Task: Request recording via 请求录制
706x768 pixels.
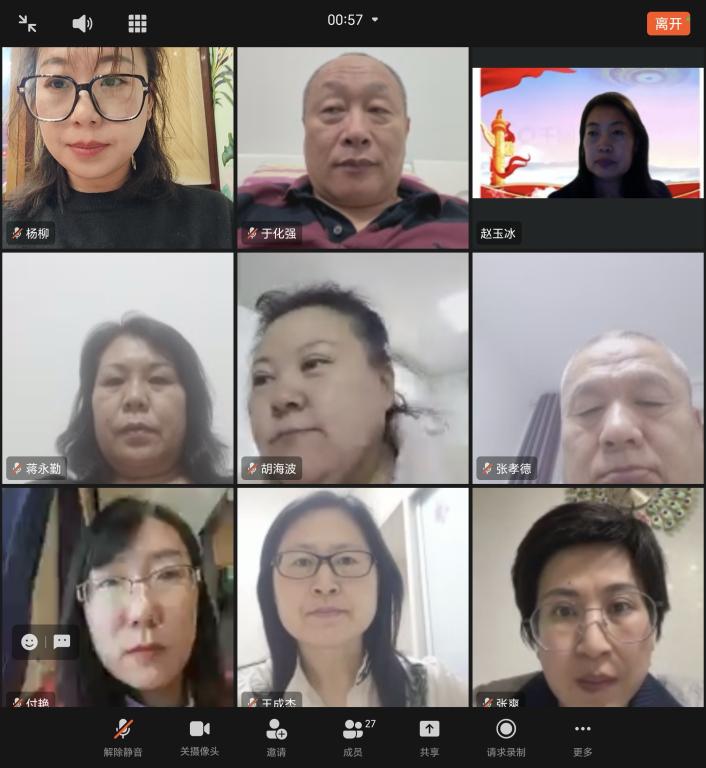Action: click(506, 736)
